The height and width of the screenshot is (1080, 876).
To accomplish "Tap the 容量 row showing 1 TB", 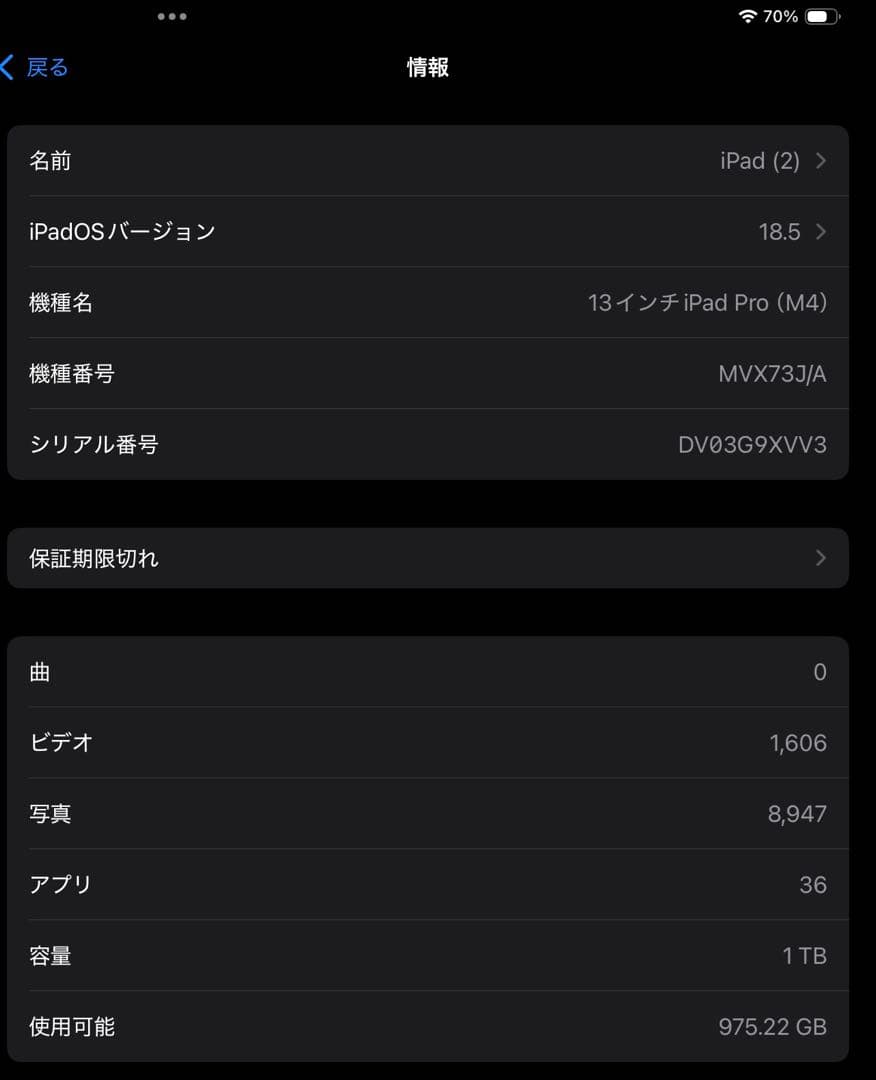I will (x=430, y=955).
